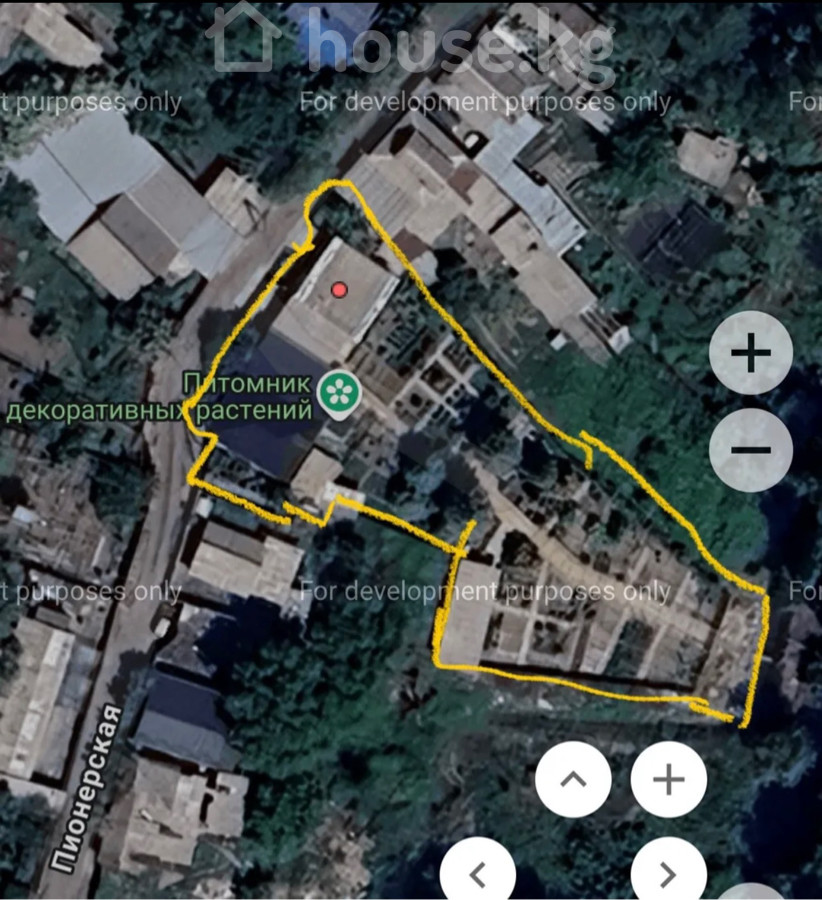Pan the map right with arrow
Image resolution: width=822 pixels, height=900 pixels.
(668, 873)
